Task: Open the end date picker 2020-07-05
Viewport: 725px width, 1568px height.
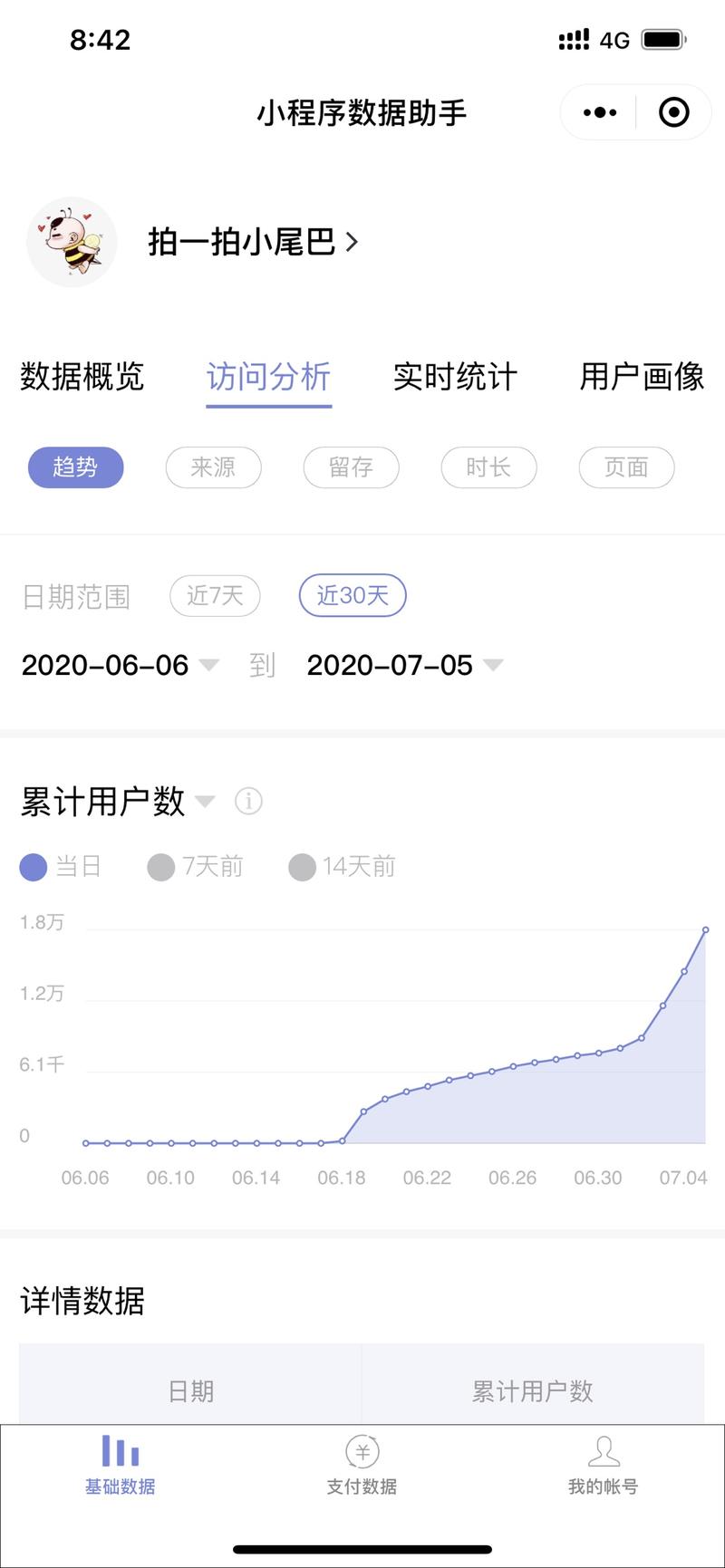Action: (x=403, y=666)
